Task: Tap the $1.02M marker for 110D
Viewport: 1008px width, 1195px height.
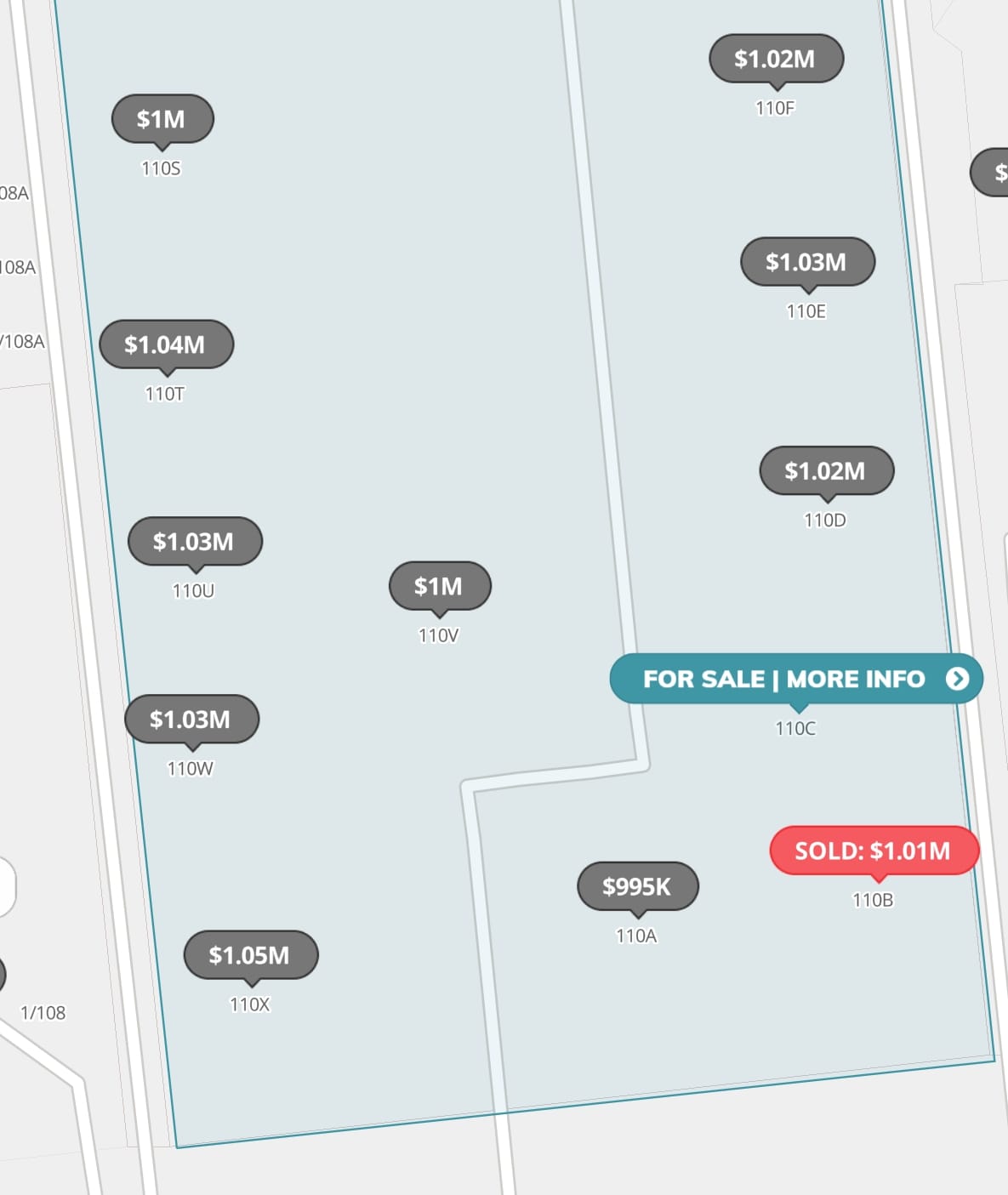Action: pos(826,470)
